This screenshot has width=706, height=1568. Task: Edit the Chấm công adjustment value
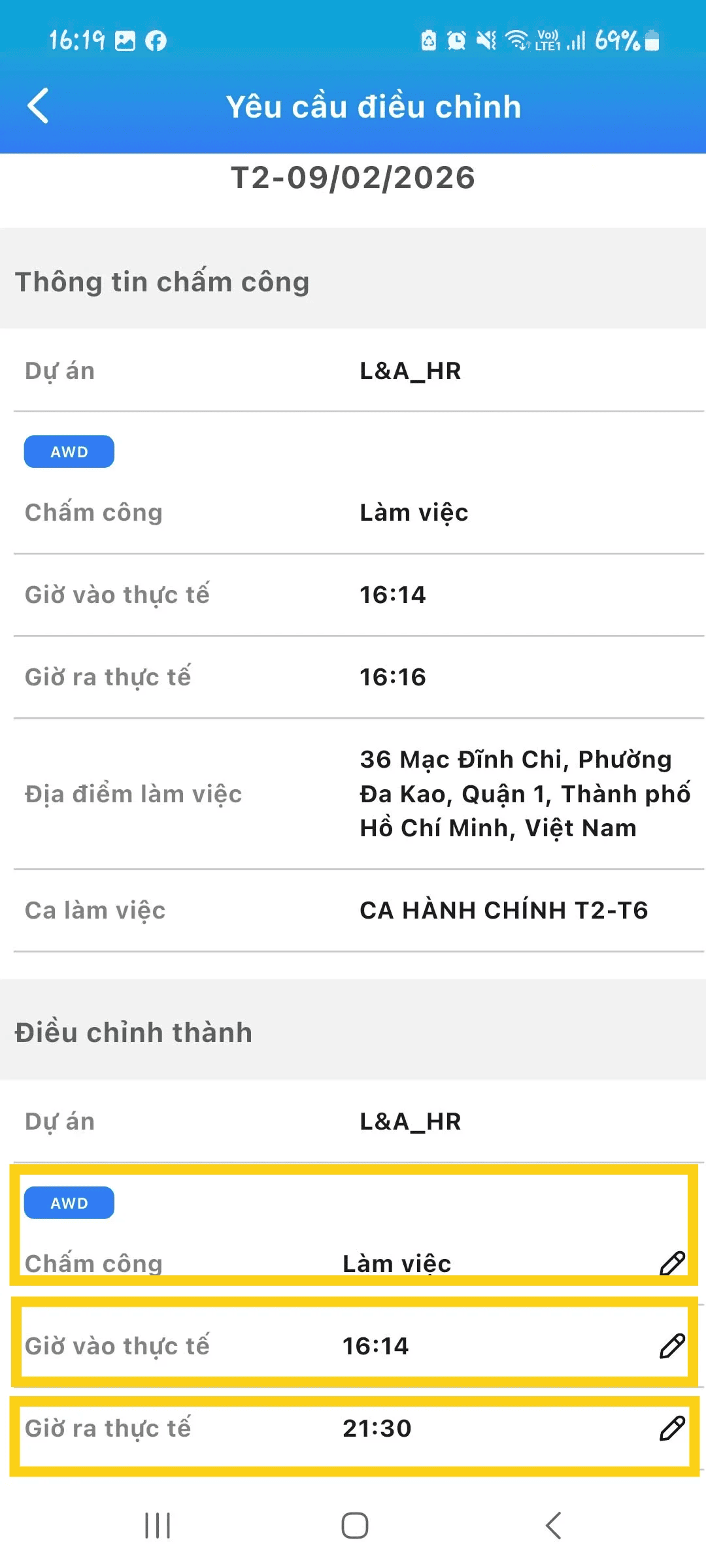[x=671, y=1263]
